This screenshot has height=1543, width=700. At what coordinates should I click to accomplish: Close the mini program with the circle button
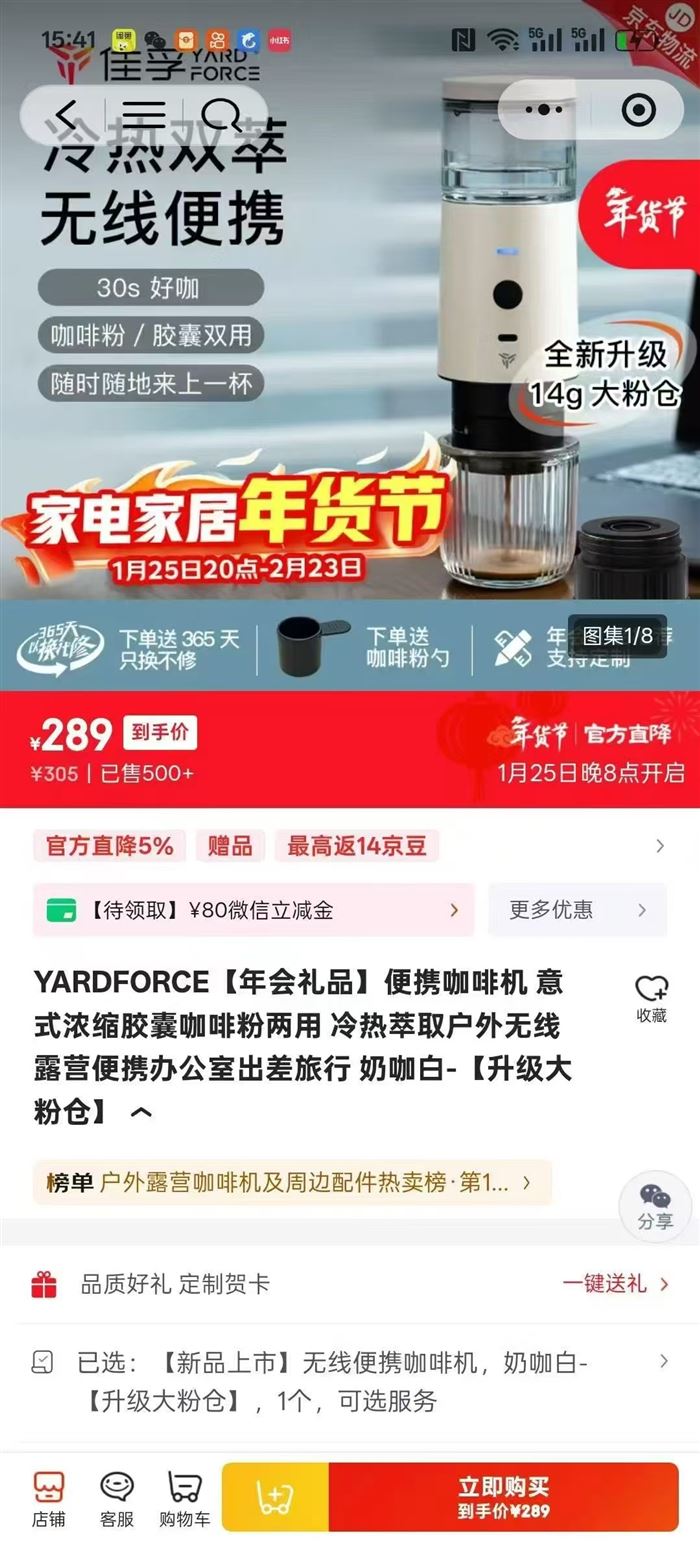(638, 109)
